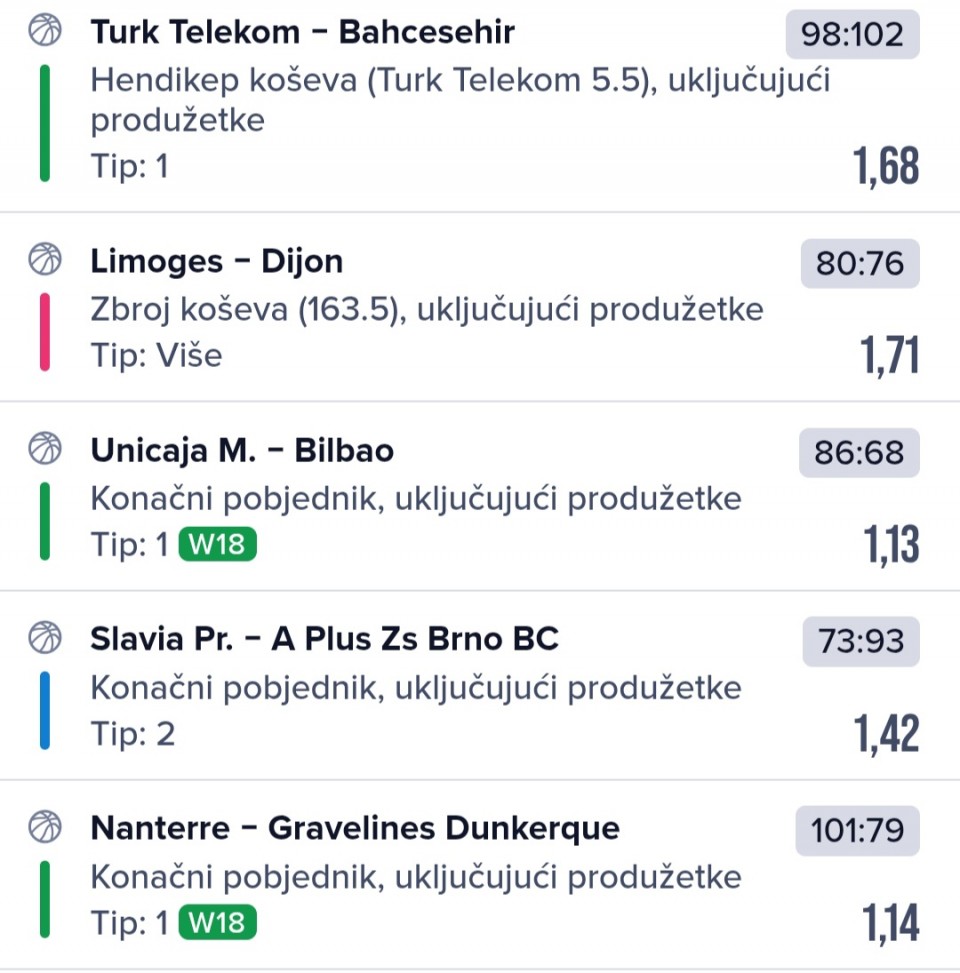View the Unicaja M. – Bilbao match
The height and width of the screenshot is (973, 960).
pyautogui.click(x=242, y=451)
